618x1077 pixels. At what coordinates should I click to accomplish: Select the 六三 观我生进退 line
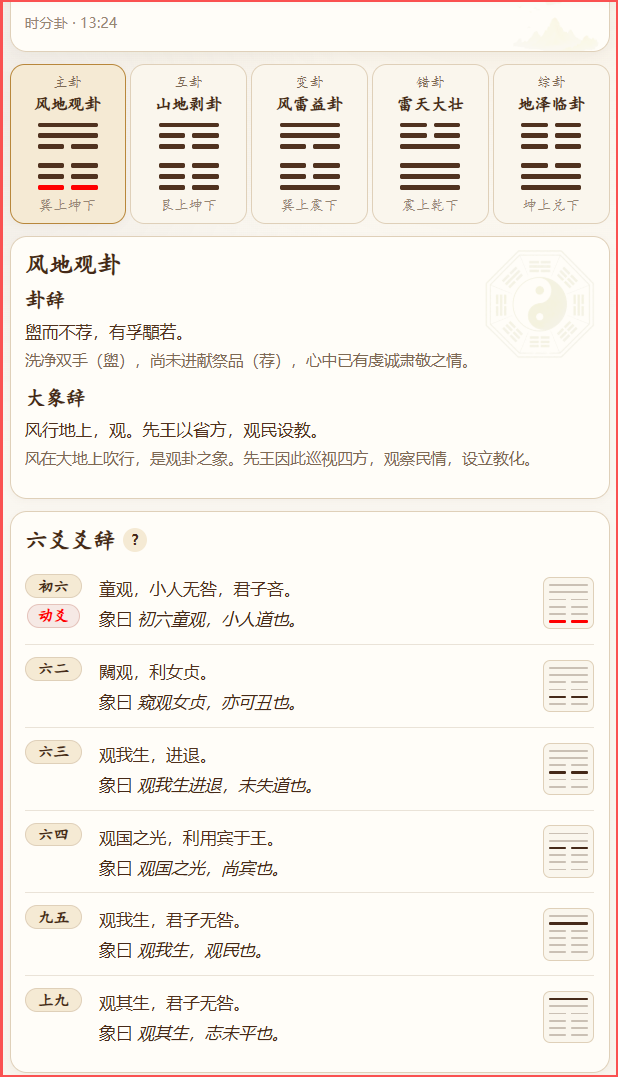[310, 769]
